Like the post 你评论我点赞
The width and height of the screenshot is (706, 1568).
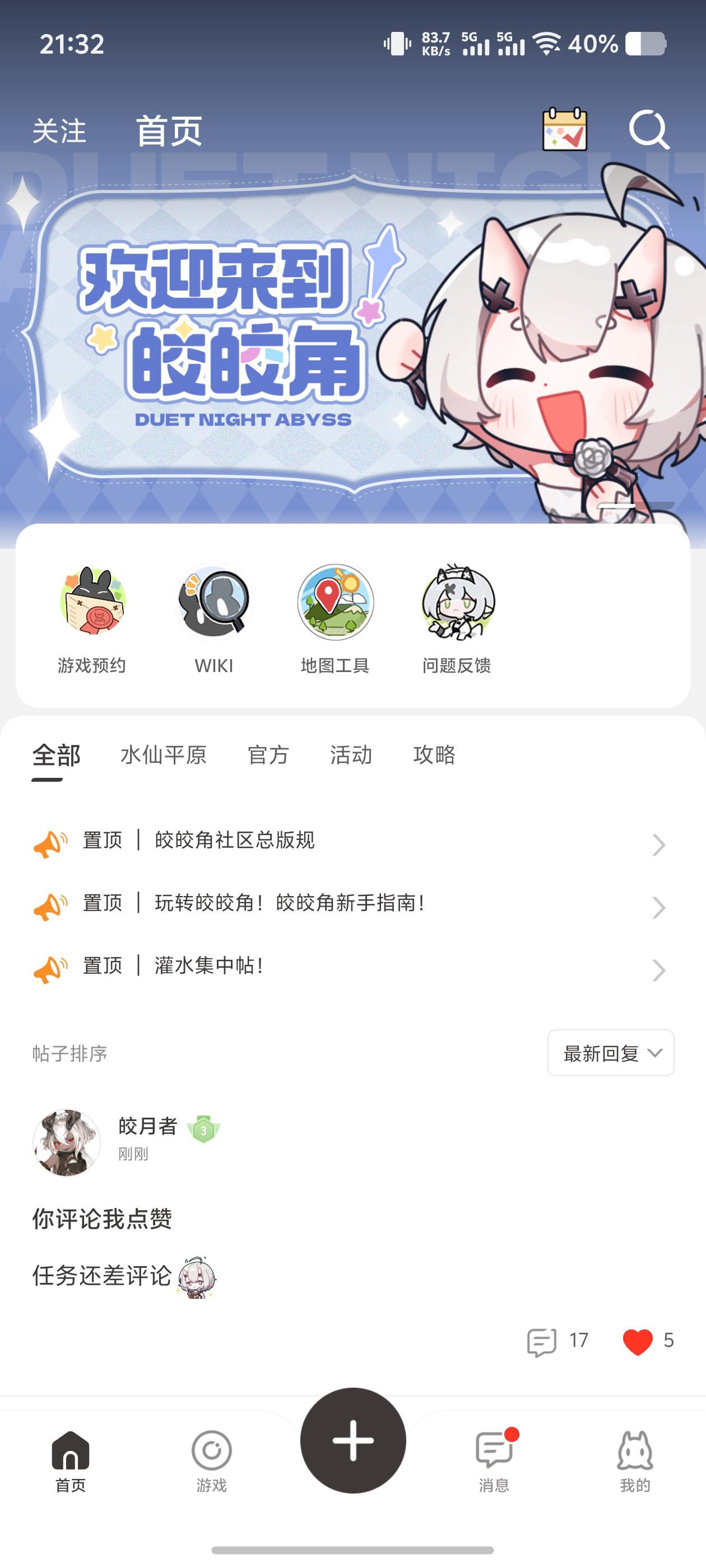click(637, 1341)
